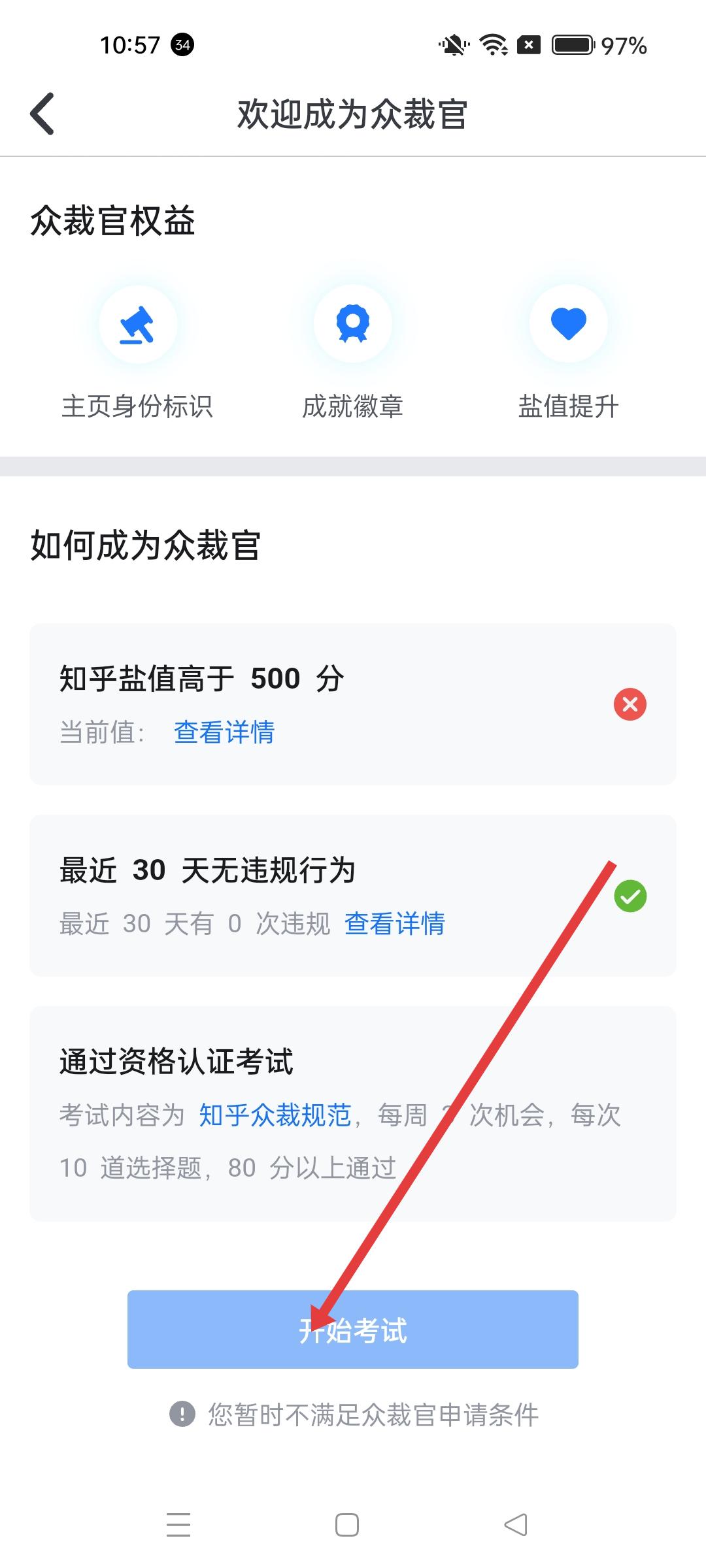Tap the 开始考试 button
The width and height of the screenshot is (706, 1568).
pos(353,1330)
